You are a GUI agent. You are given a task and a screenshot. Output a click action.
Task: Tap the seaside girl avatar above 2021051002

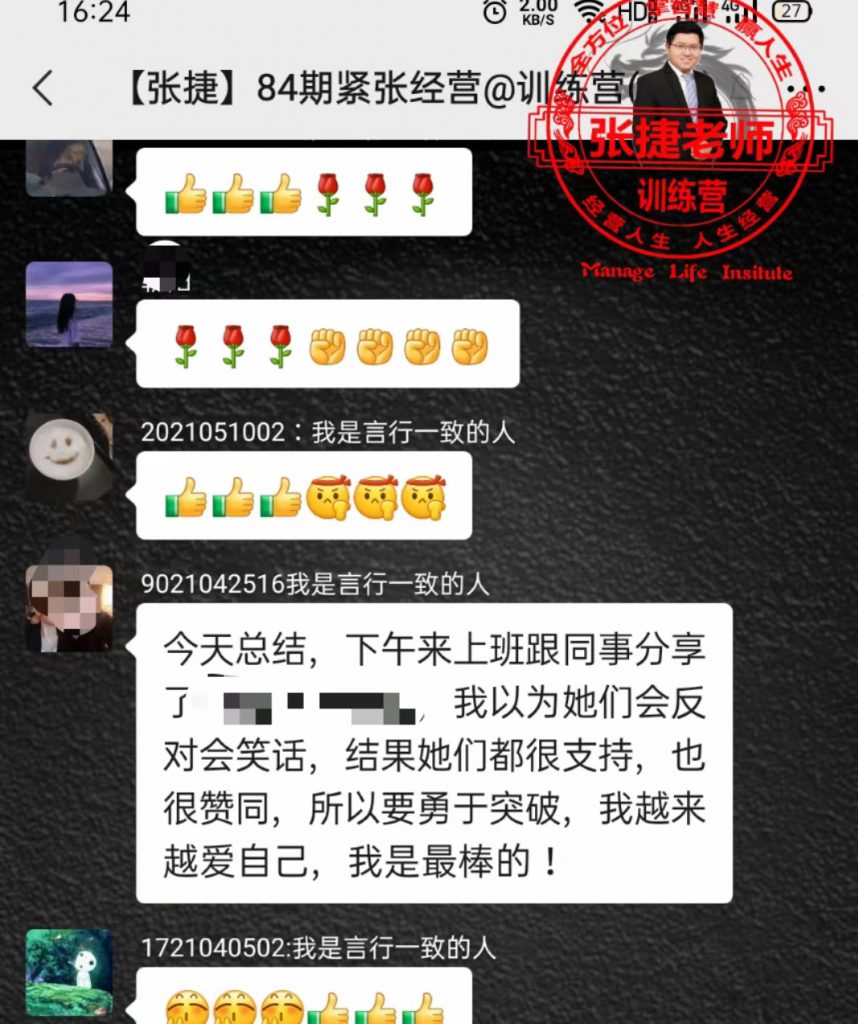[x=69, y=304]
